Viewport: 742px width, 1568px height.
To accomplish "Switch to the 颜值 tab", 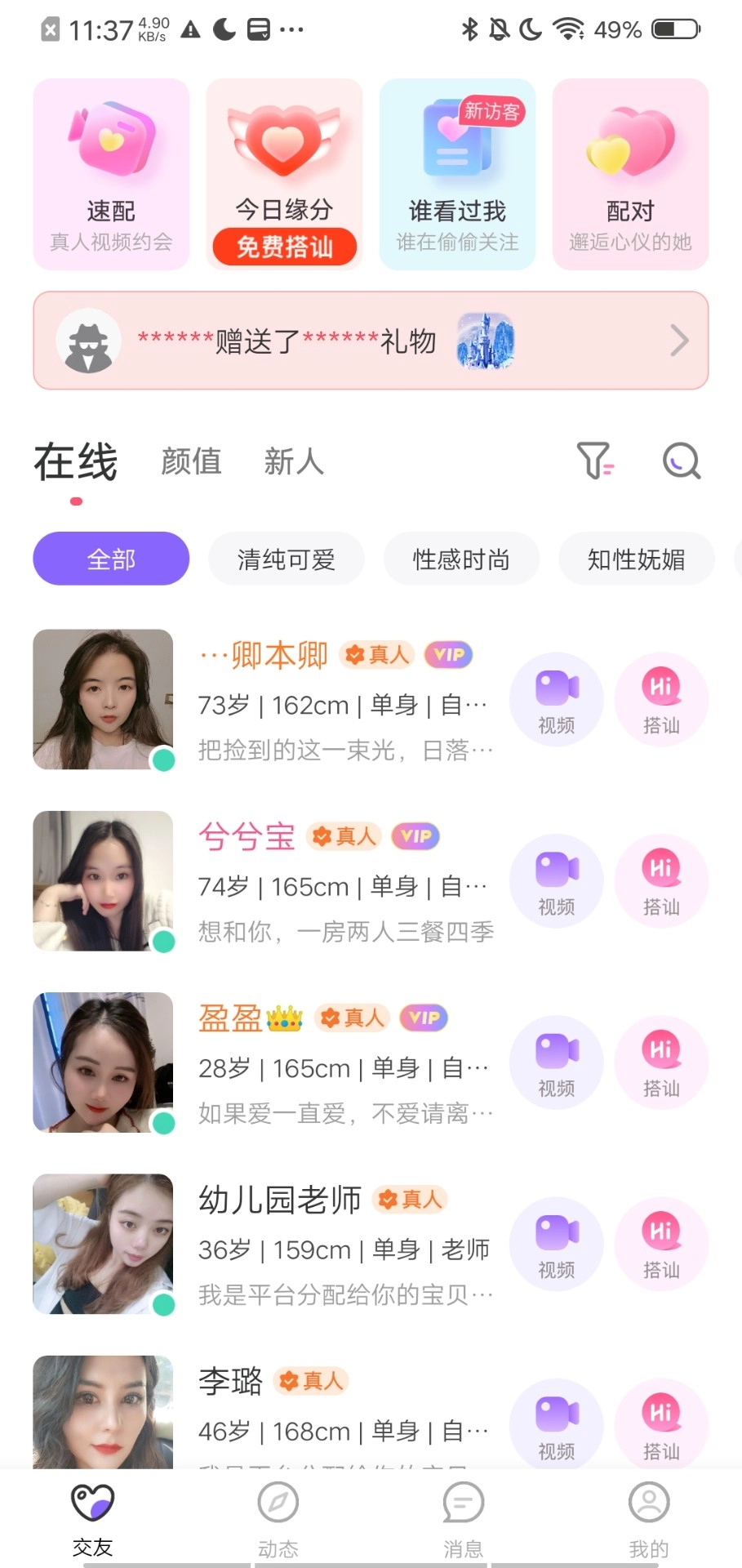I will click(191, 461).
